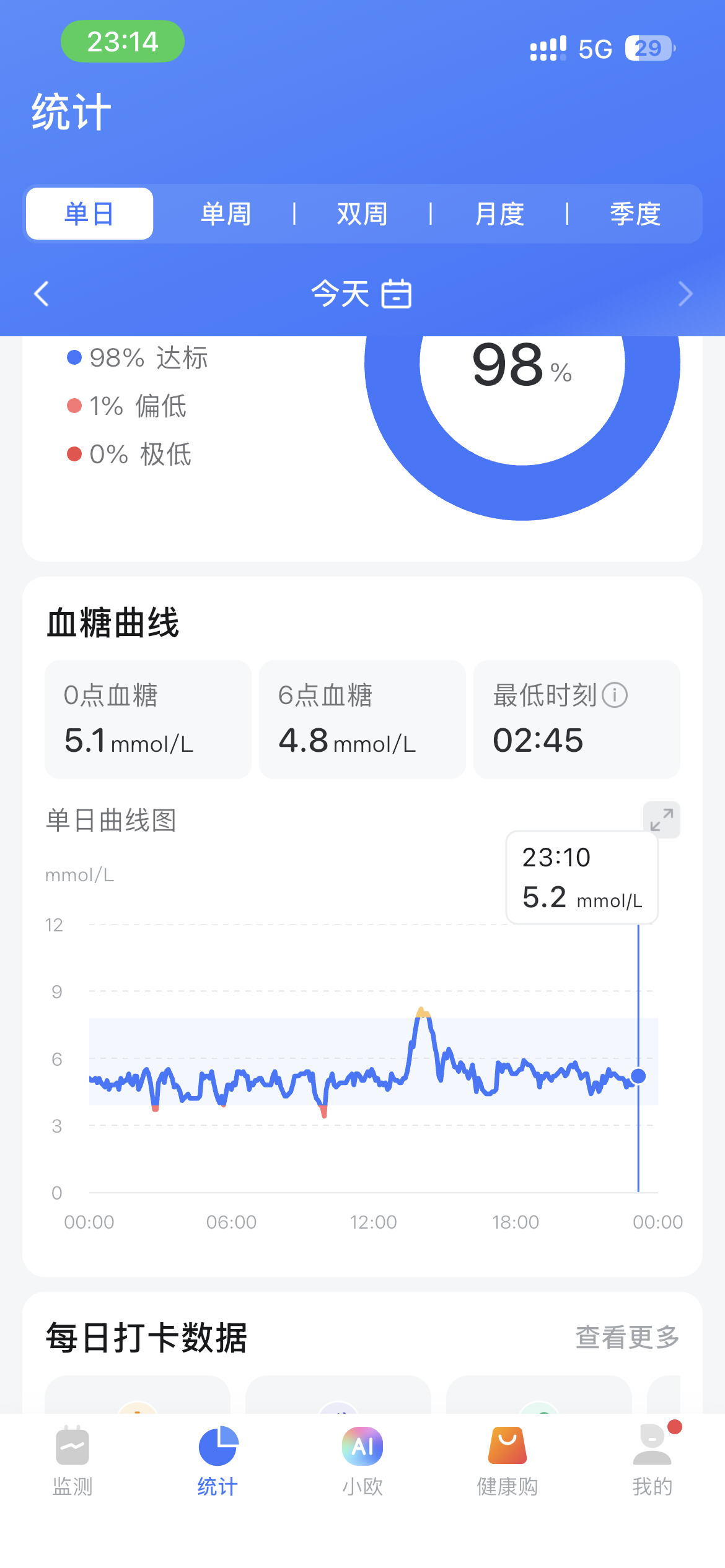
Task: Tap the info icon beside 最低时刻
Action: click(615, 695)
